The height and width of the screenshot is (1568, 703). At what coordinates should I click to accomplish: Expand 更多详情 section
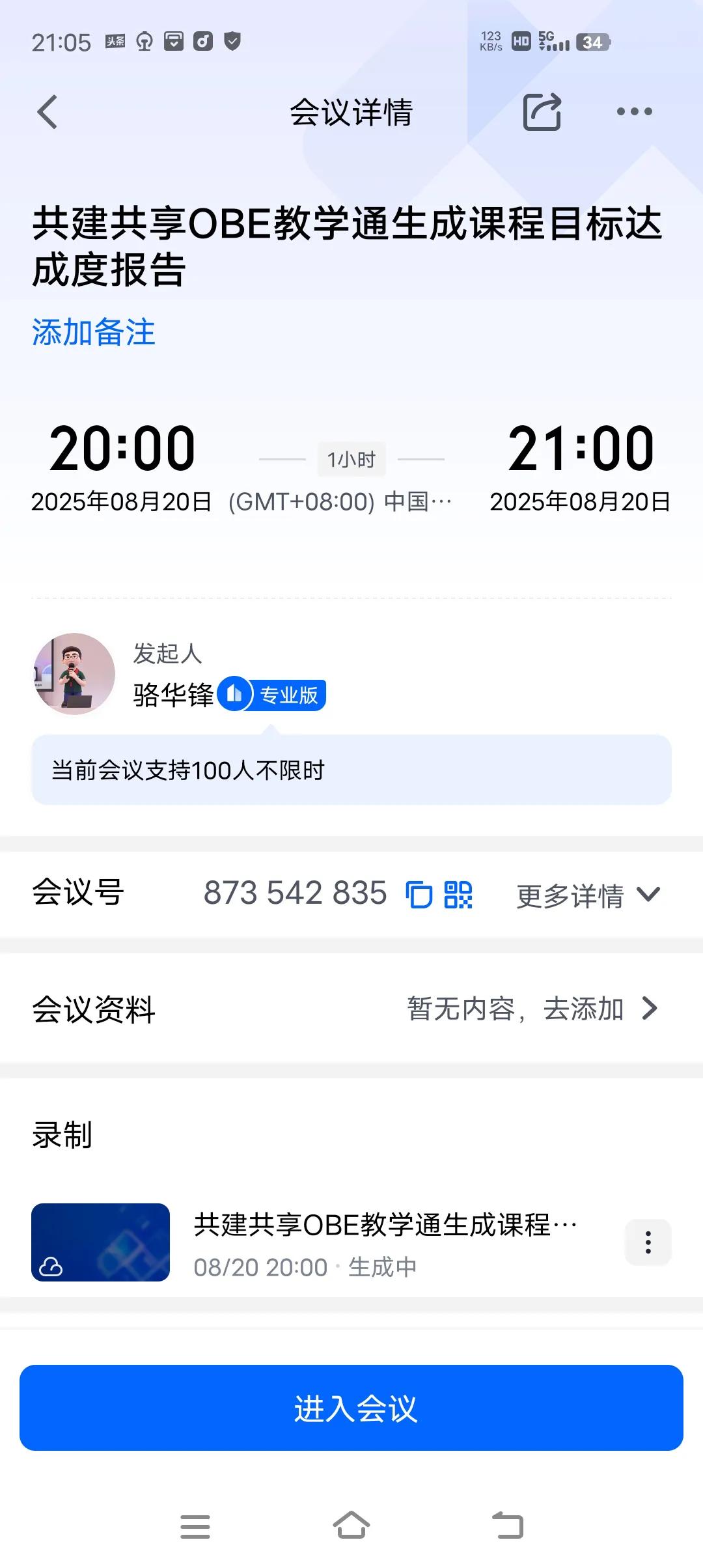coord(588,895)
